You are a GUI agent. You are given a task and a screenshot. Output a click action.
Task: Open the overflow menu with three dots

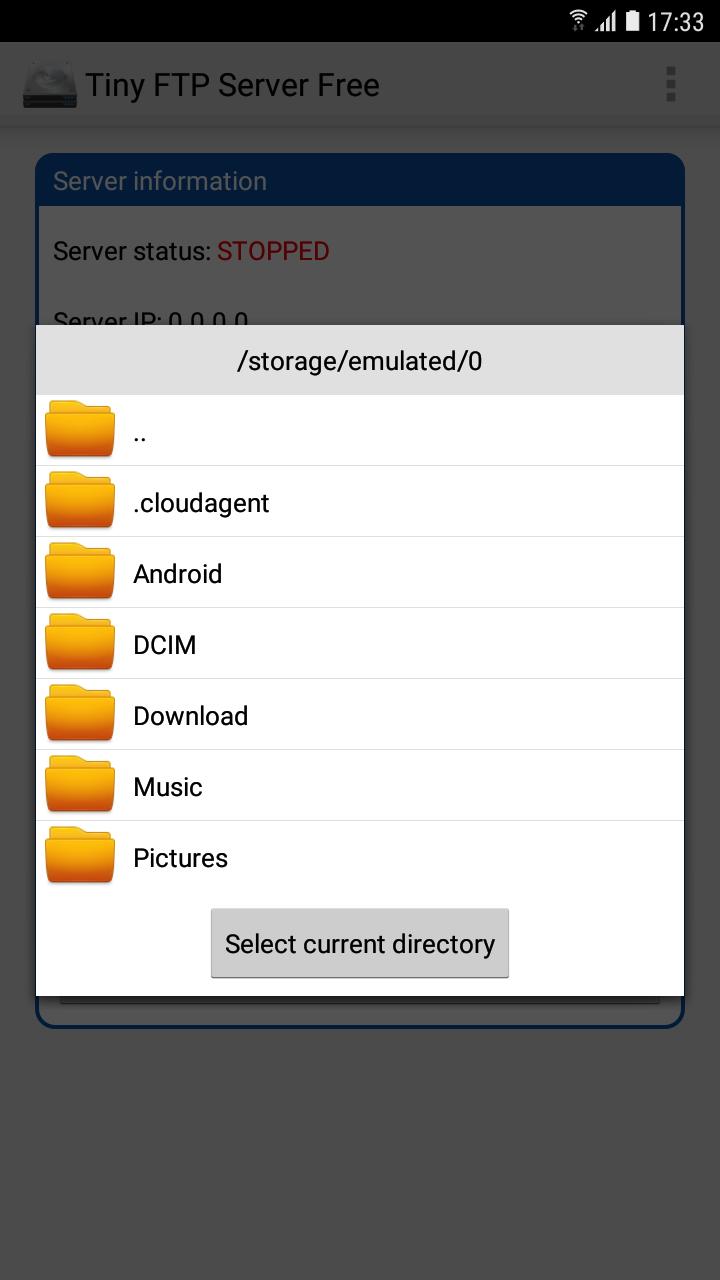coord(670,85)
